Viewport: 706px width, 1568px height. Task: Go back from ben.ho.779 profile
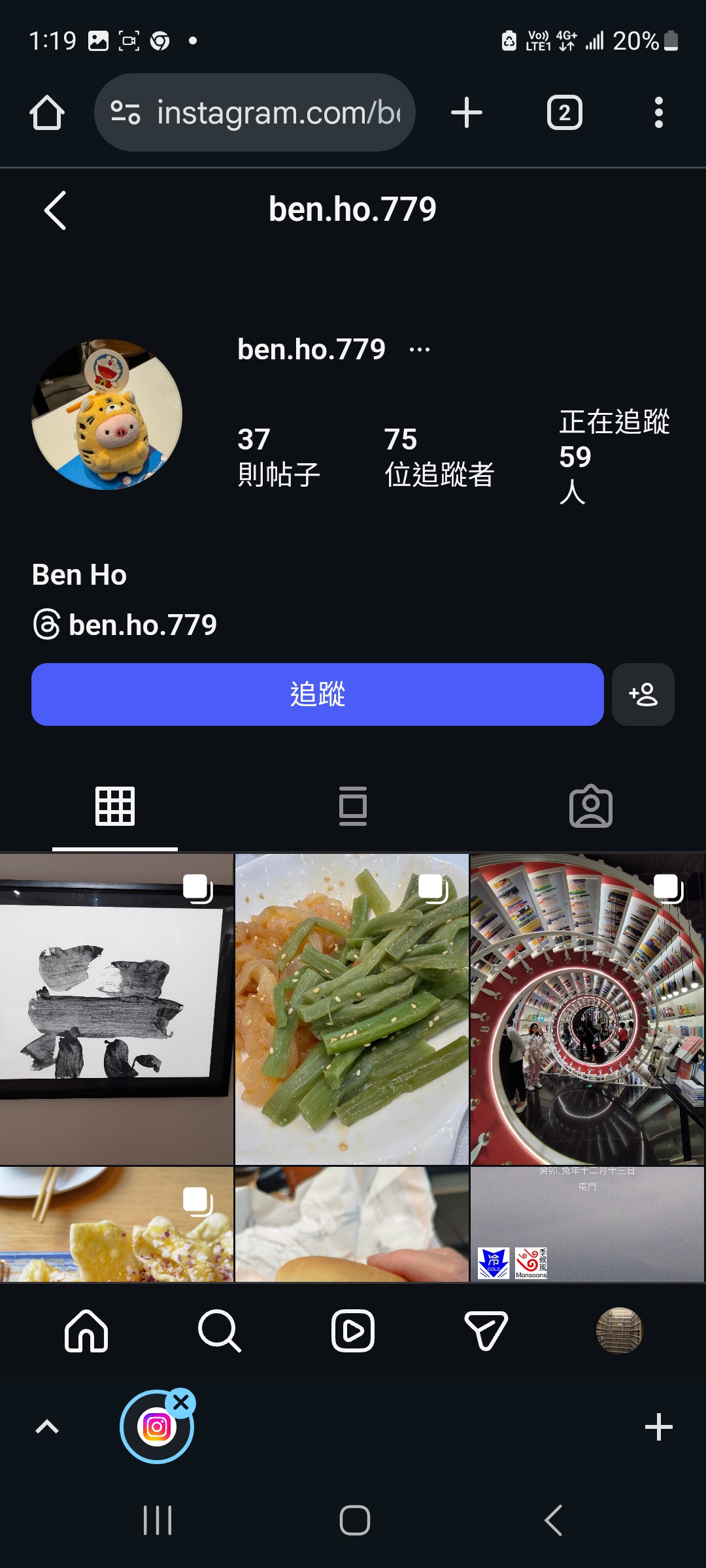point(55,210)
